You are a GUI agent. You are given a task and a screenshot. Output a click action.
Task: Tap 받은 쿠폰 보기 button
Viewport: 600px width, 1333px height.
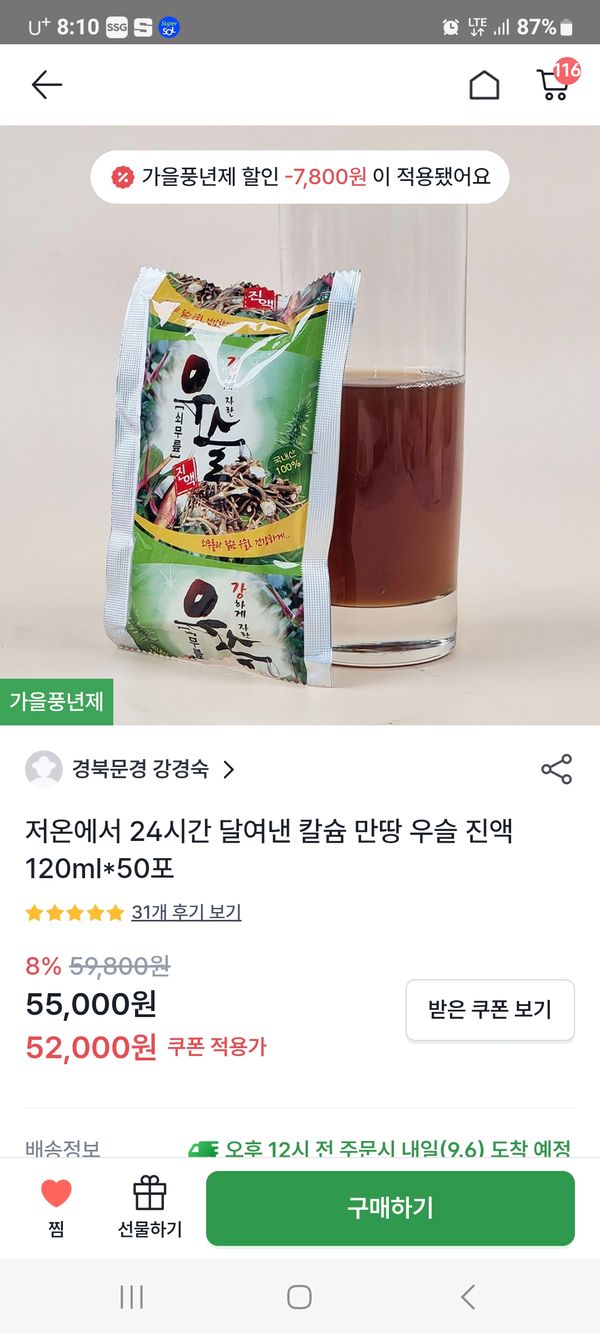490,1009
